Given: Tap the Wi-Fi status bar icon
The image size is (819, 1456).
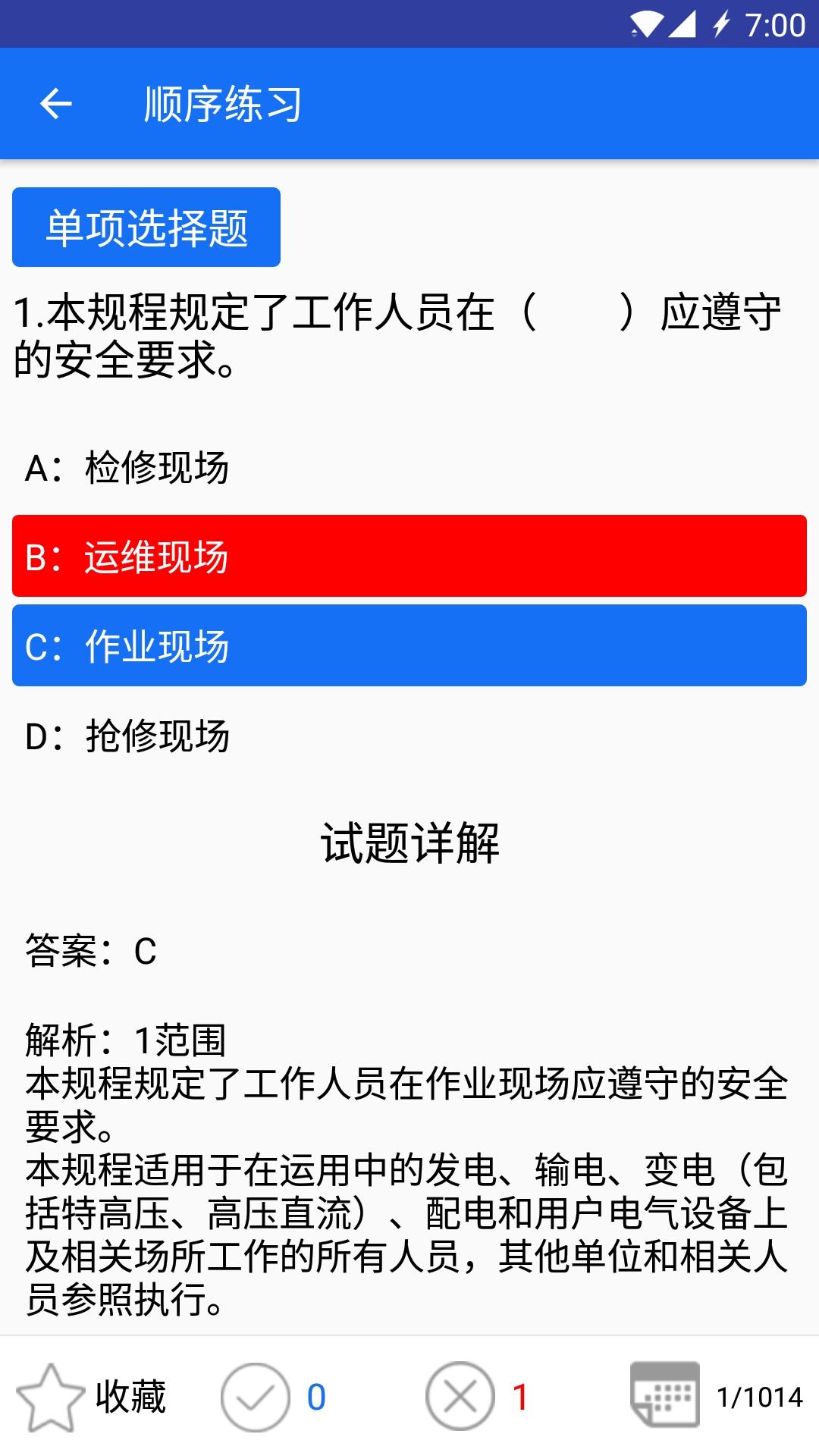Looking at the screenshot, I should 645,23.
